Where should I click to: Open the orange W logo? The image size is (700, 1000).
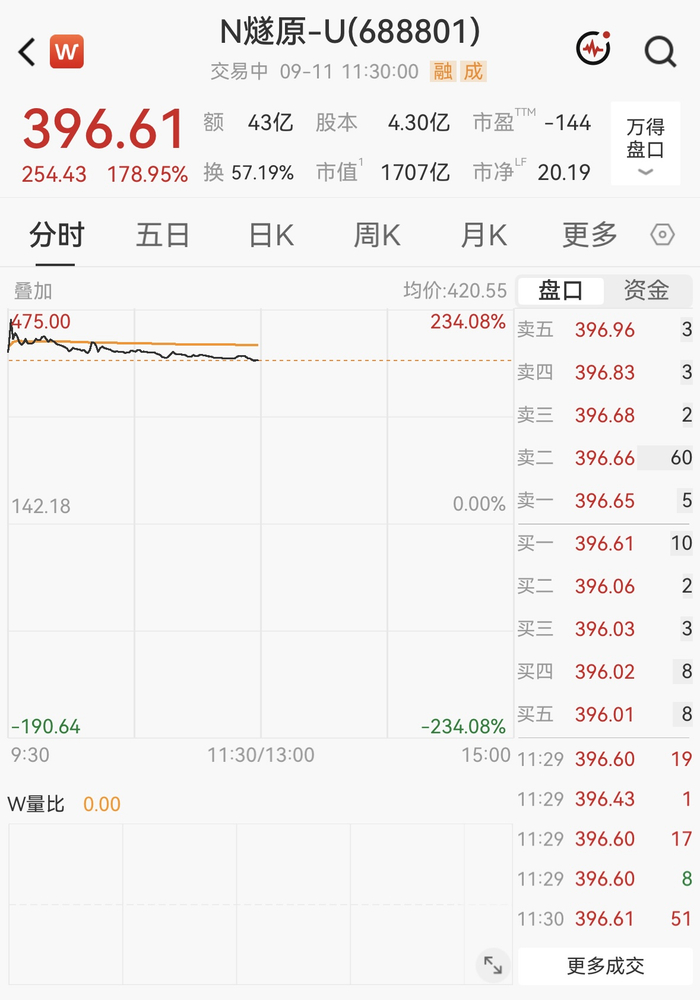(x=67, y=51)
